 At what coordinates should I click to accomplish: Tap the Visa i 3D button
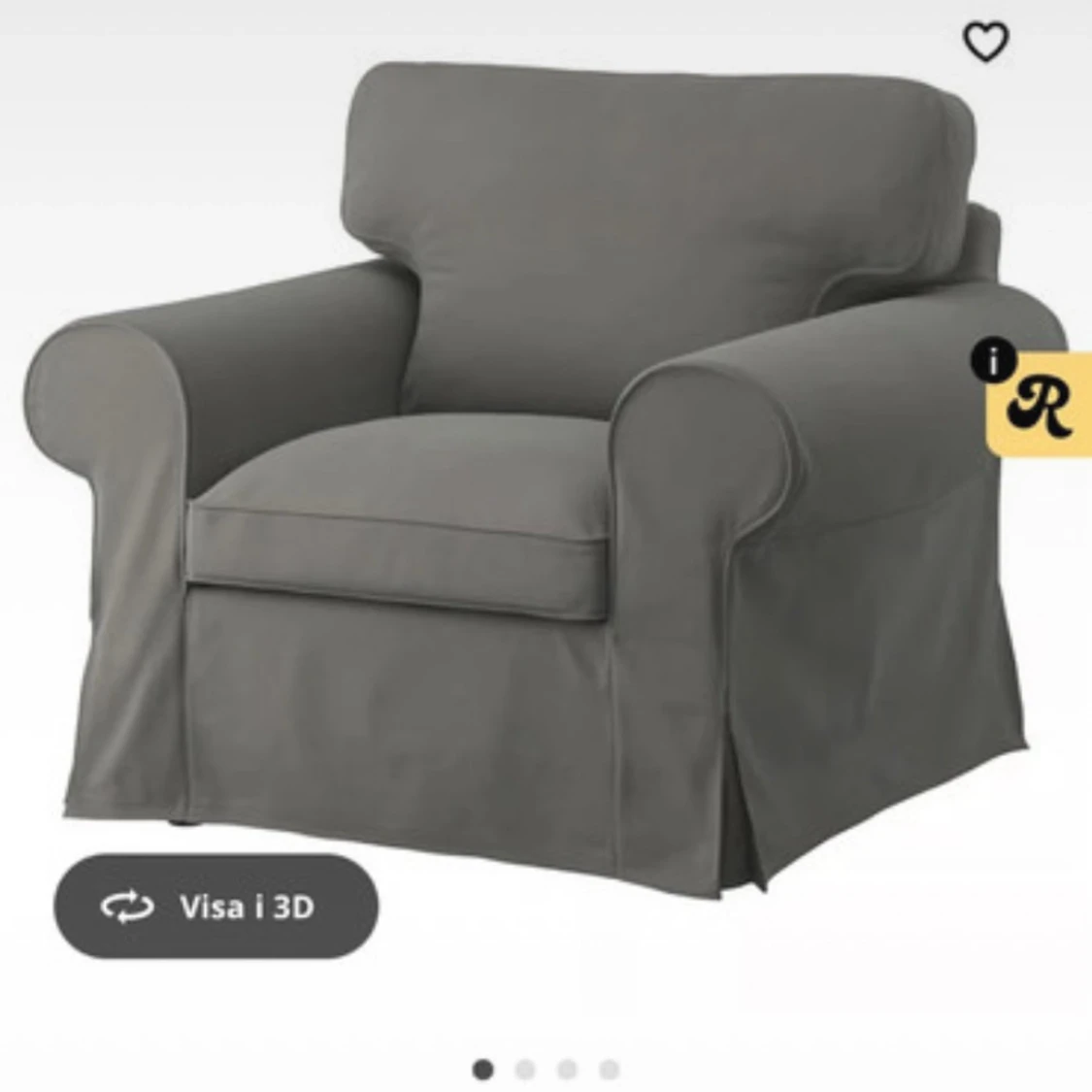point(215,907)
